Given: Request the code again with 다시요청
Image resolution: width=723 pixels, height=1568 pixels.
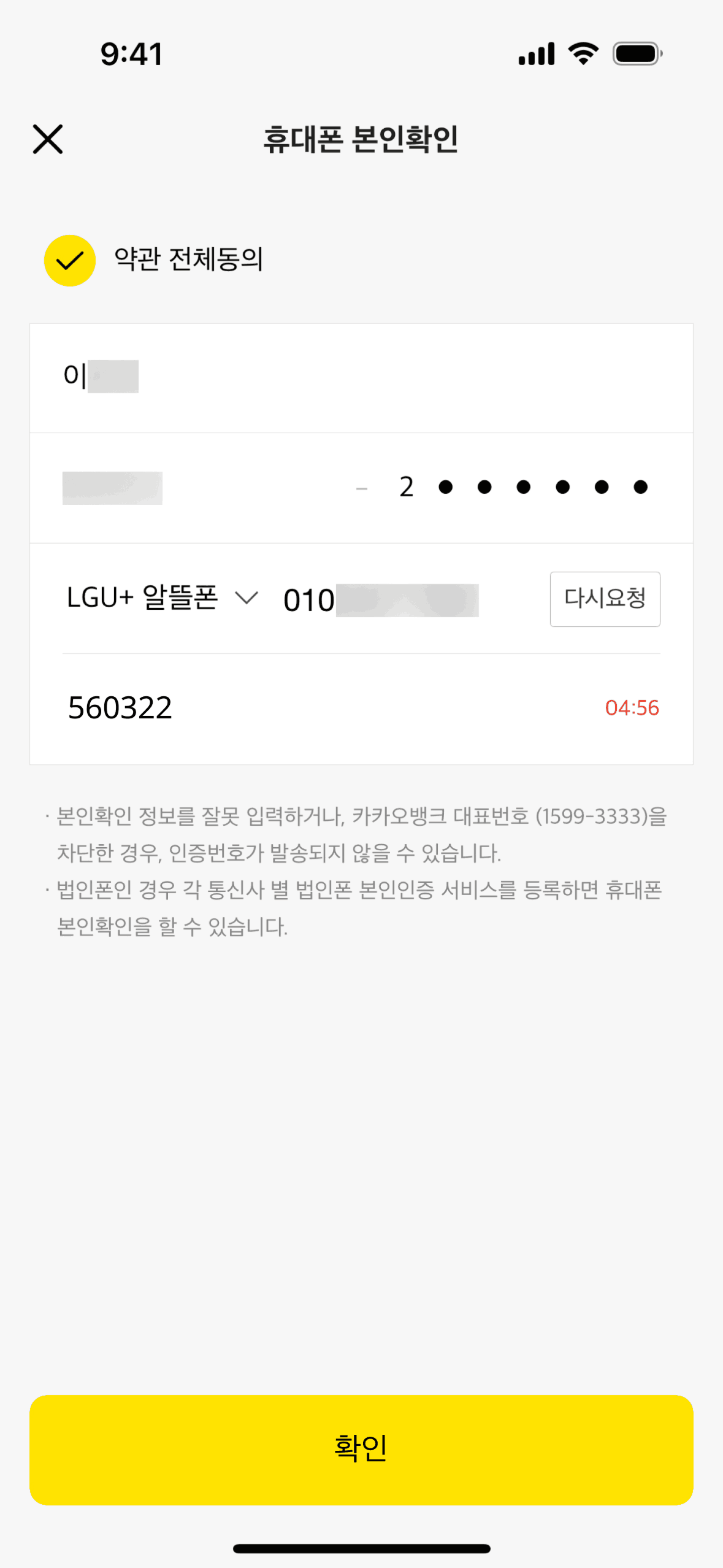Looking at the screenshot, I should 605,599.
